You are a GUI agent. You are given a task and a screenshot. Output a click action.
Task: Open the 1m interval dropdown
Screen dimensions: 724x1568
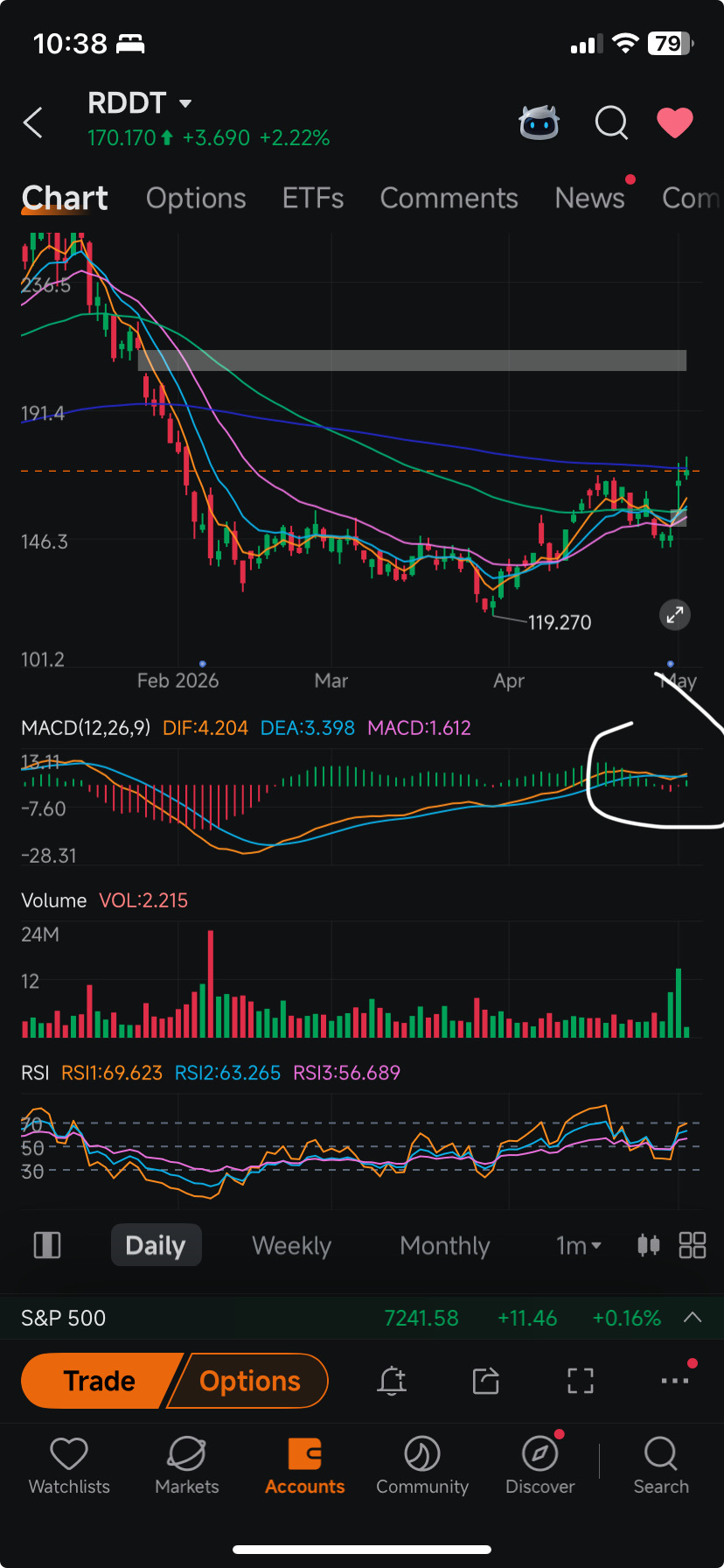tap(579, 1245)
